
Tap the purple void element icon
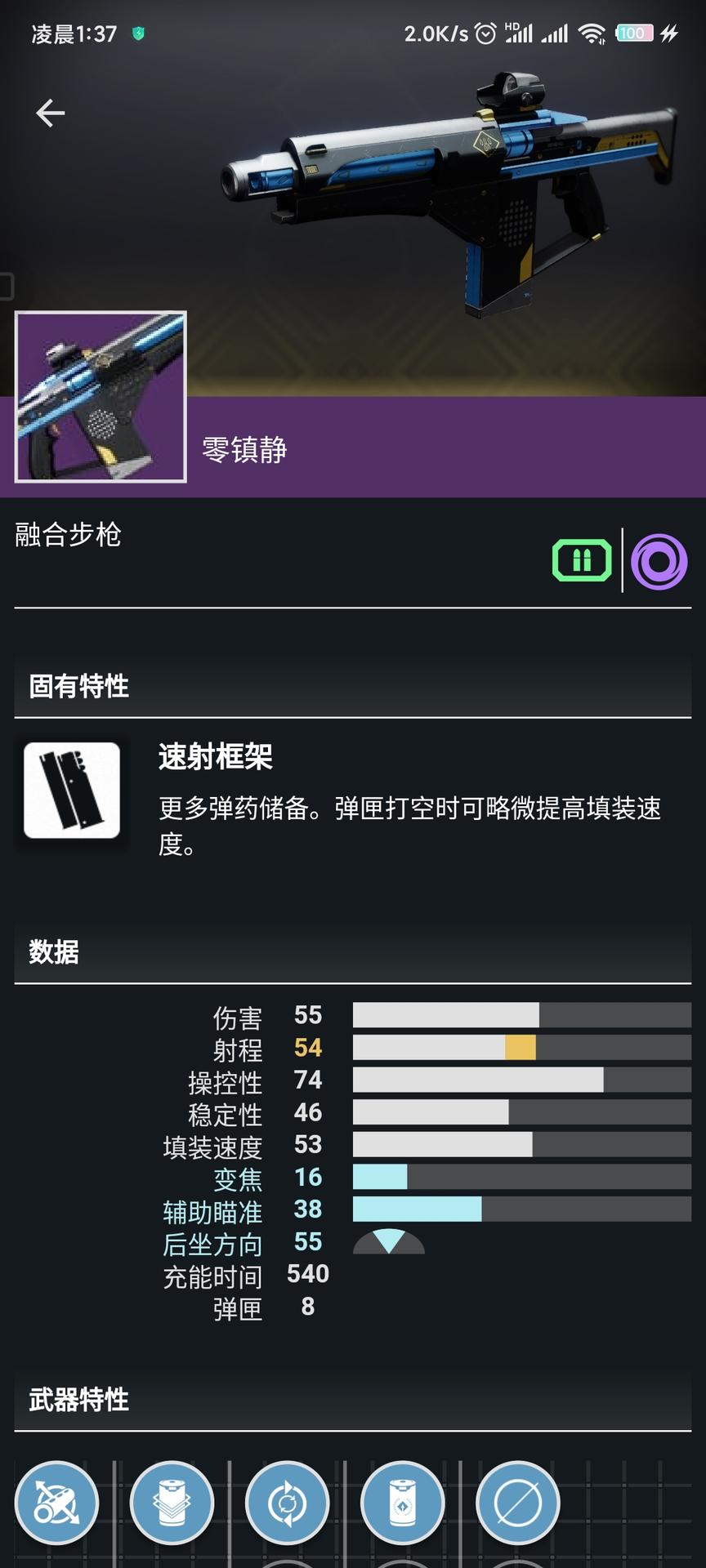click(659, 562)
